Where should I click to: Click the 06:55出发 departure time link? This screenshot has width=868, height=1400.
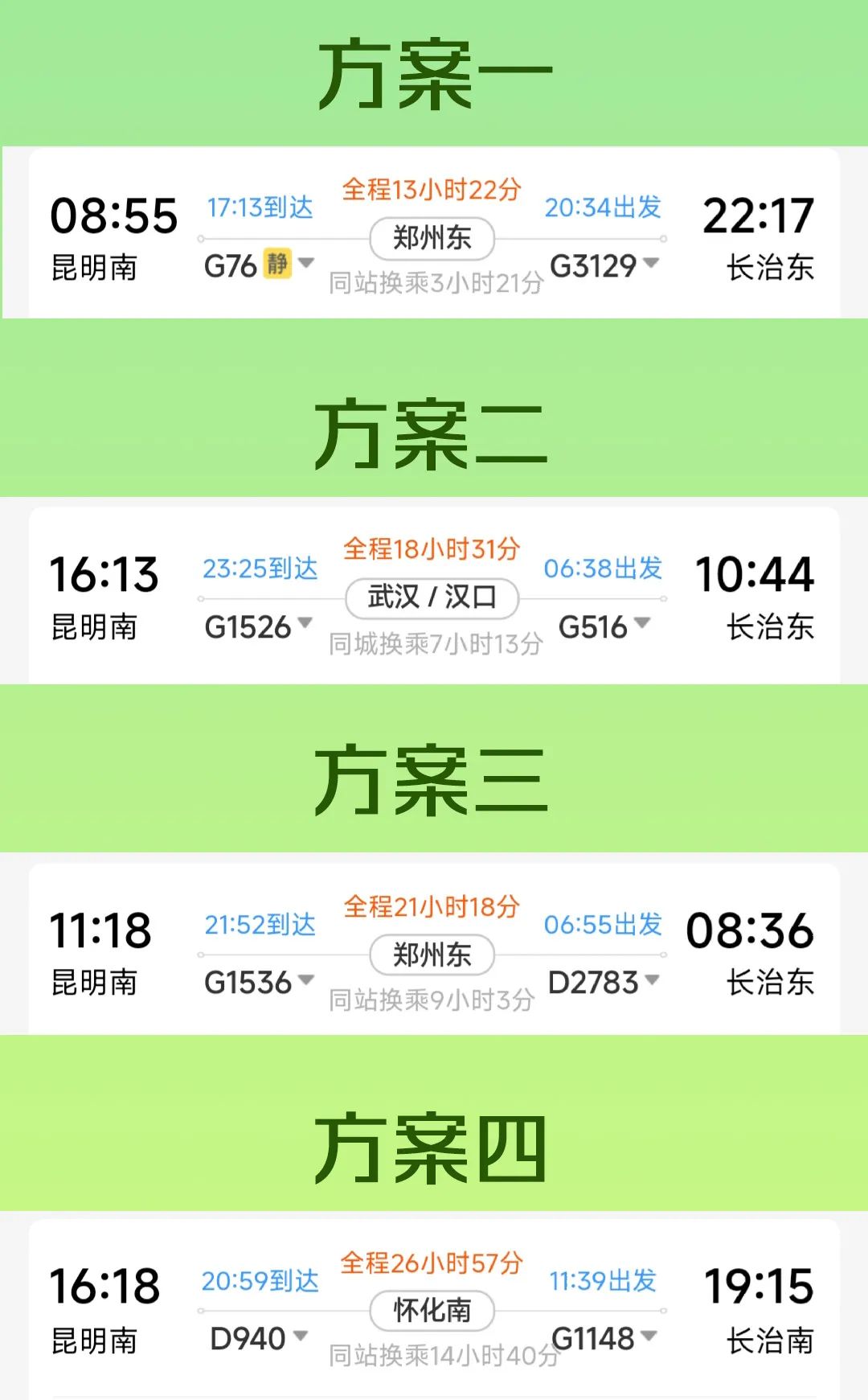604,926
